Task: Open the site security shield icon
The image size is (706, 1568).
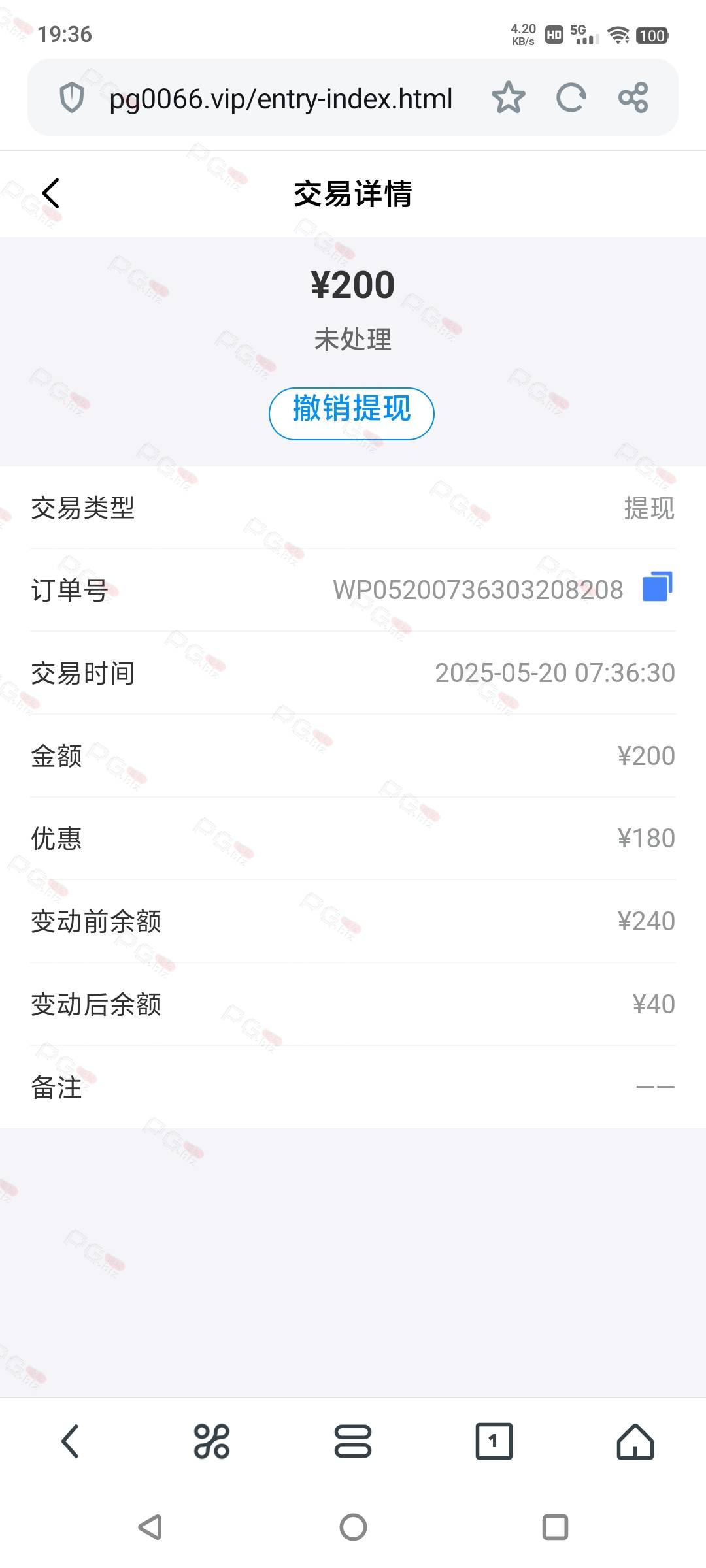Action: coord(72,98)
